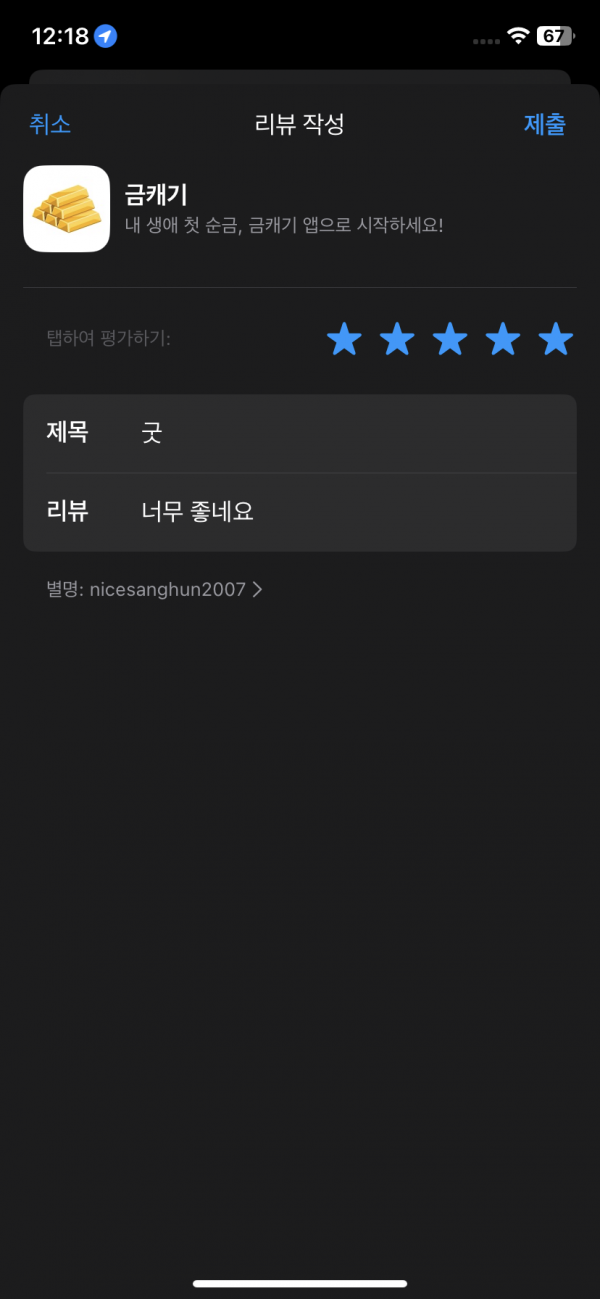Select the fifth rating star
The height and width of the screenshot is (1299, 600).
point(556,339)
